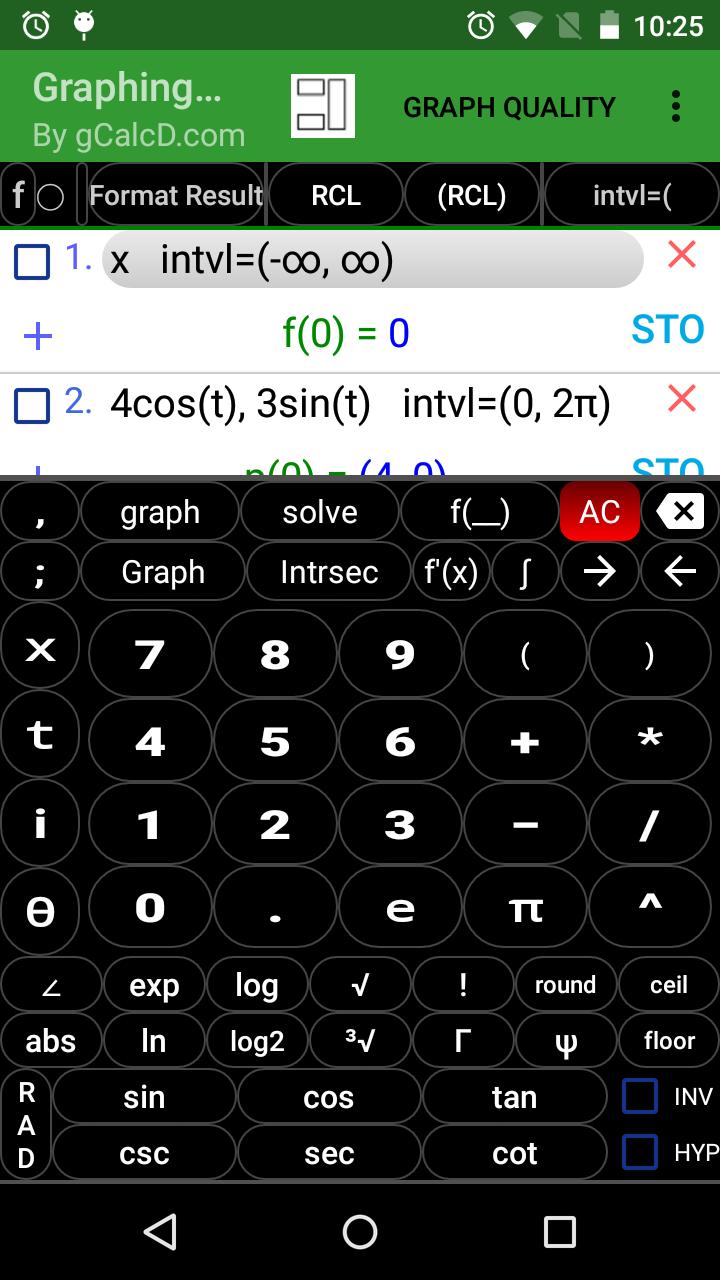This screenshot has width=720, height=1280.
Task: Select the f'(x) derivative key
Action: point(451,571)
